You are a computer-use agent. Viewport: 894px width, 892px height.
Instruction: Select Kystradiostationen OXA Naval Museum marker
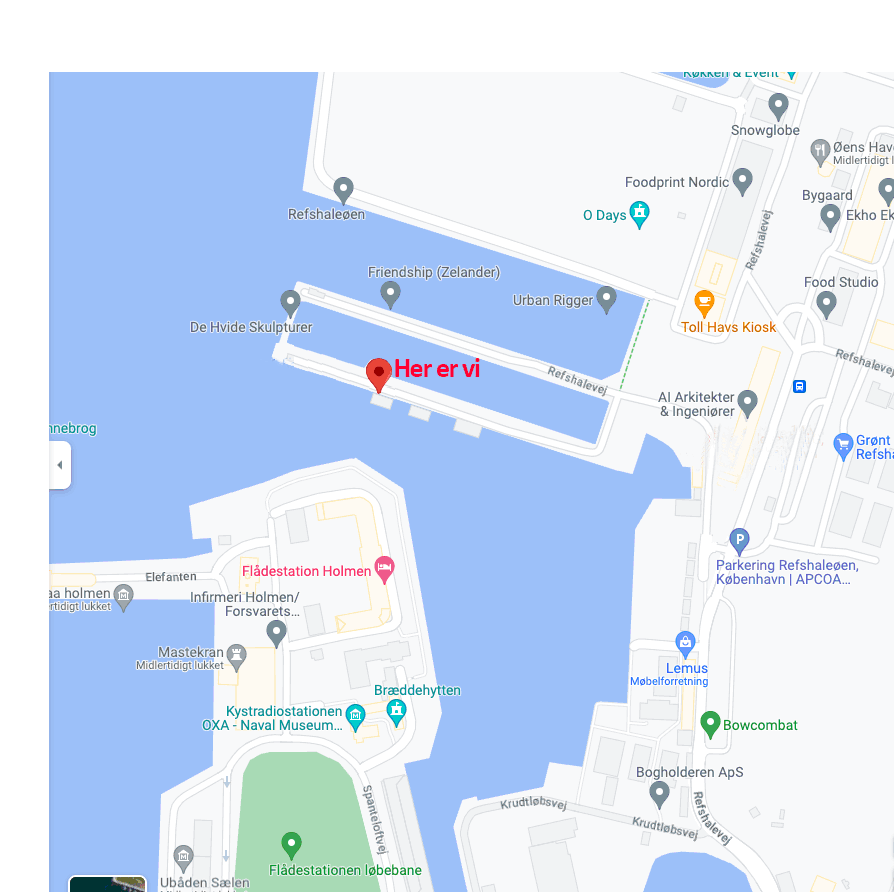pos(355,716)
